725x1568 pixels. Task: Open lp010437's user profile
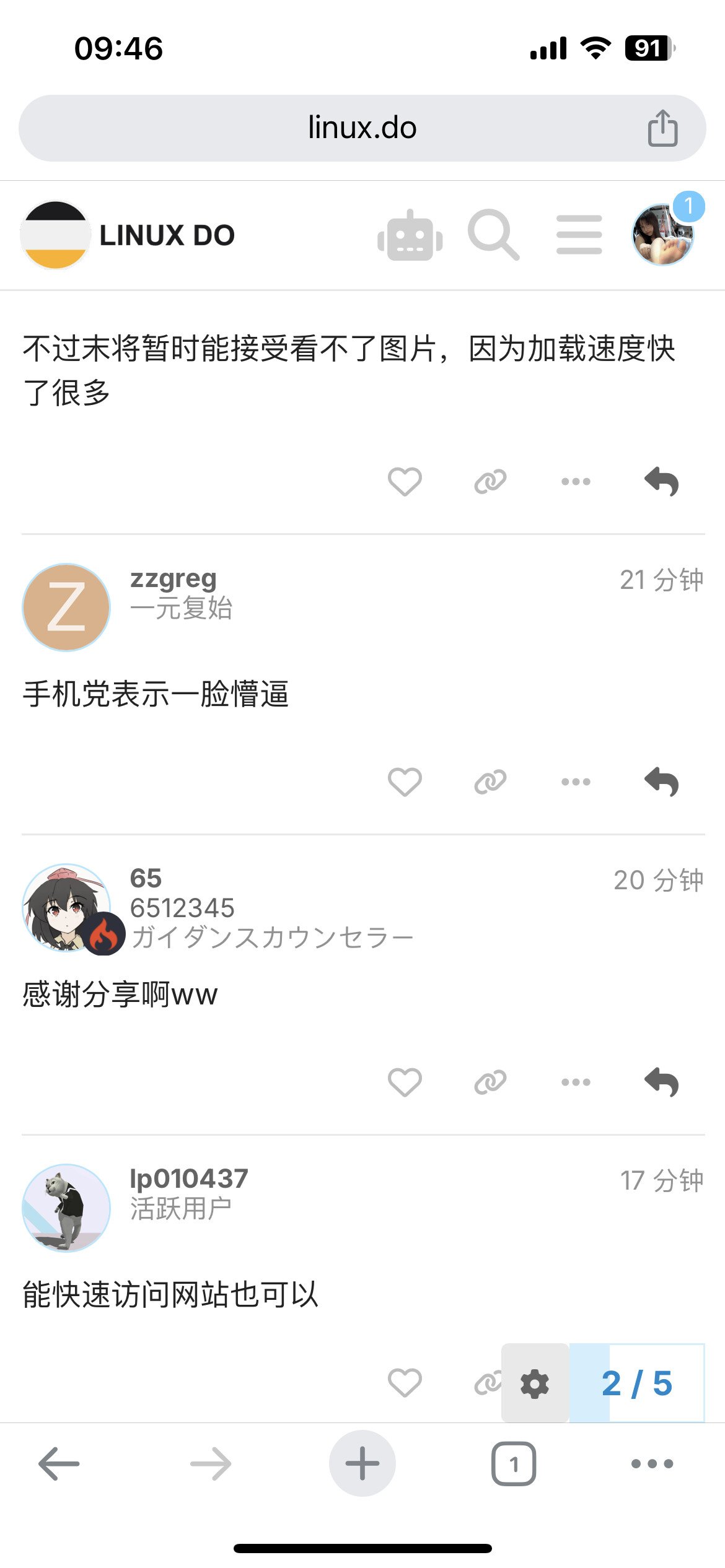click(x=189, y=1178)
